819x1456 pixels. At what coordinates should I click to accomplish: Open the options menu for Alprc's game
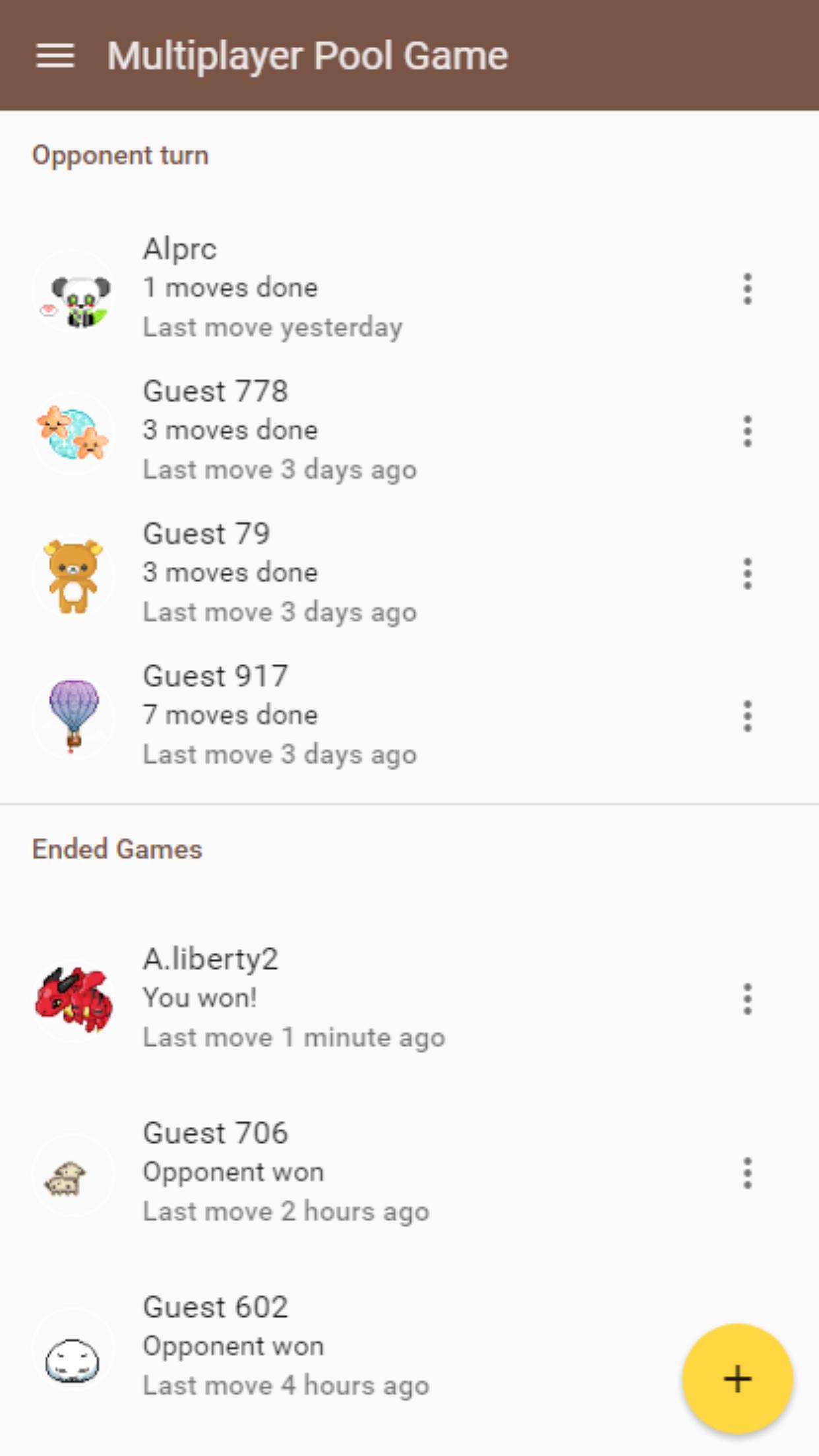747,290
